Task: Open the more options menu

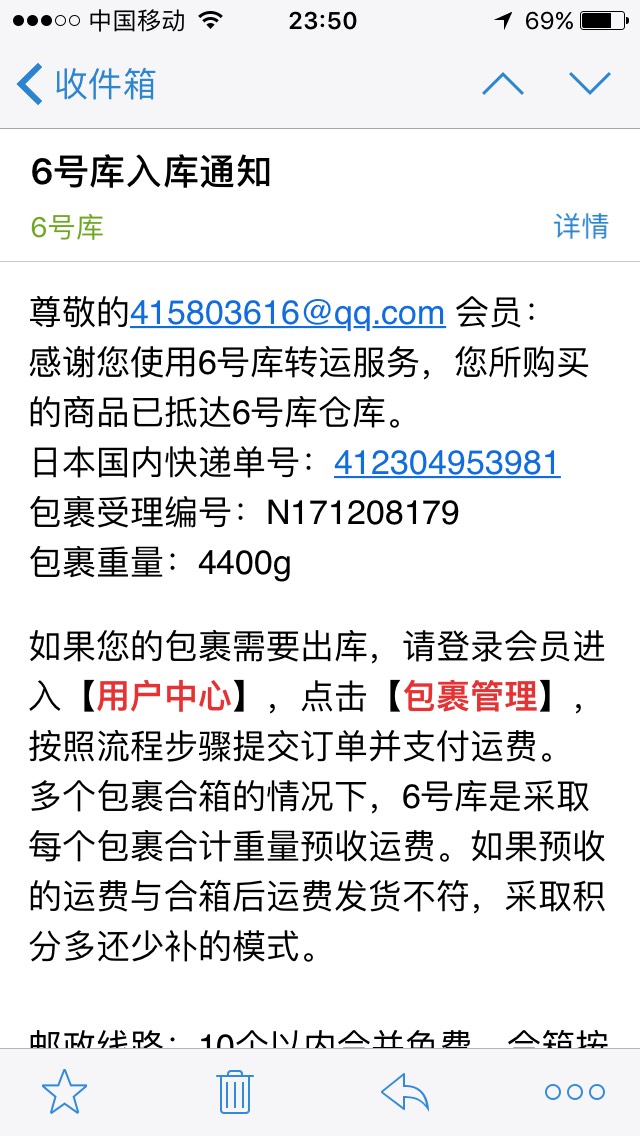Action: (x=575, y=1092)
